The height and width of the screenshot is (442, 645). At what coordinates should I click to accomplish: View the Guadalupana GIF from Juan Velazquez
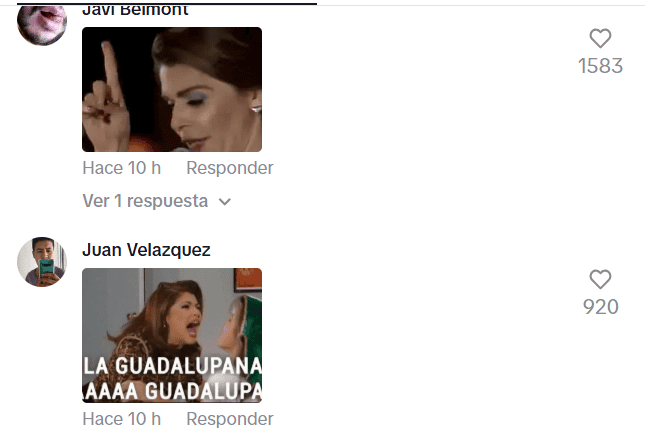pos(171,335)
